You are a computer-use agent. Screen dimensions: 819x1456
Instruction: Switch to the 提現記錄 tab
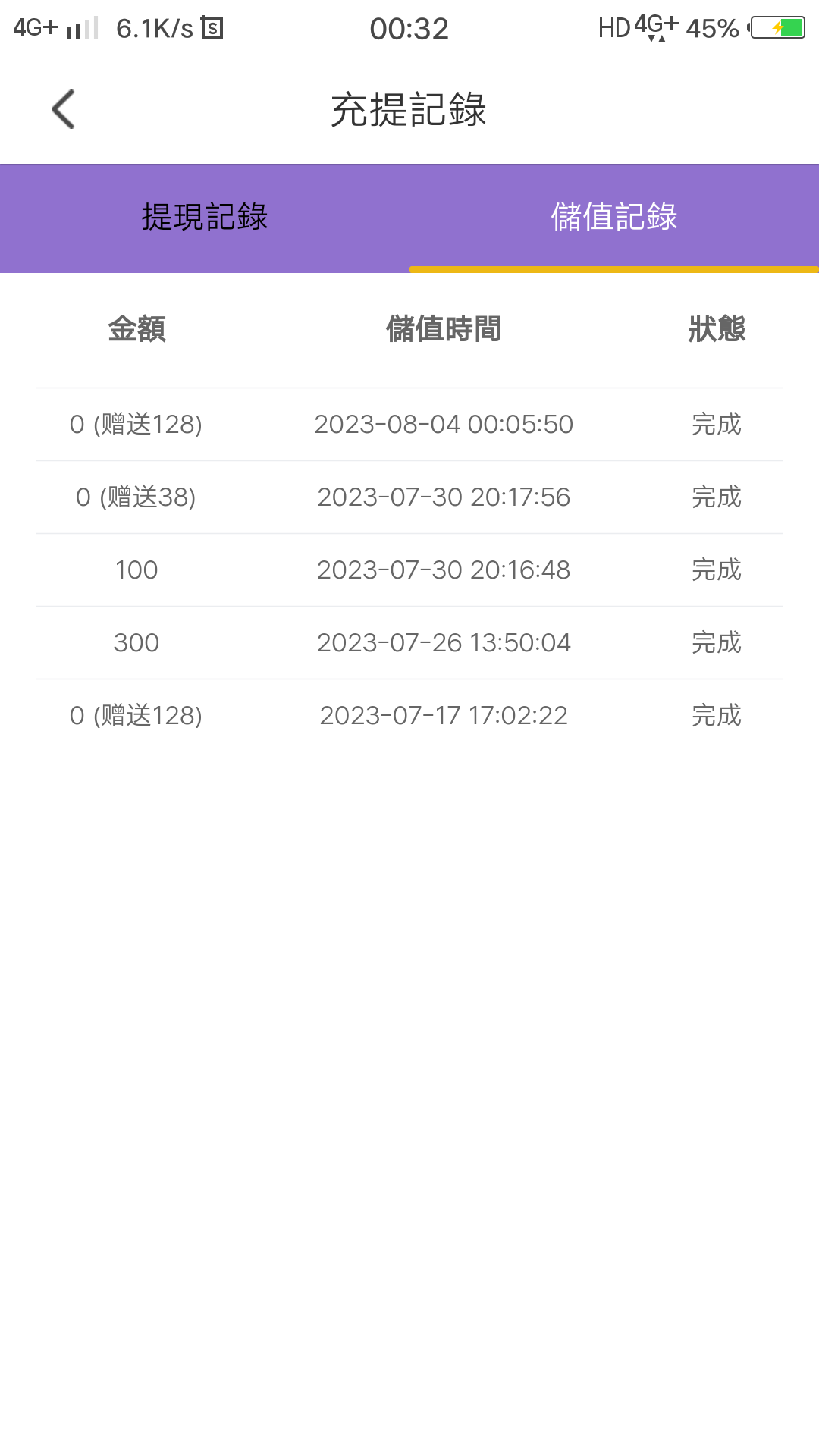pos(205,218)
